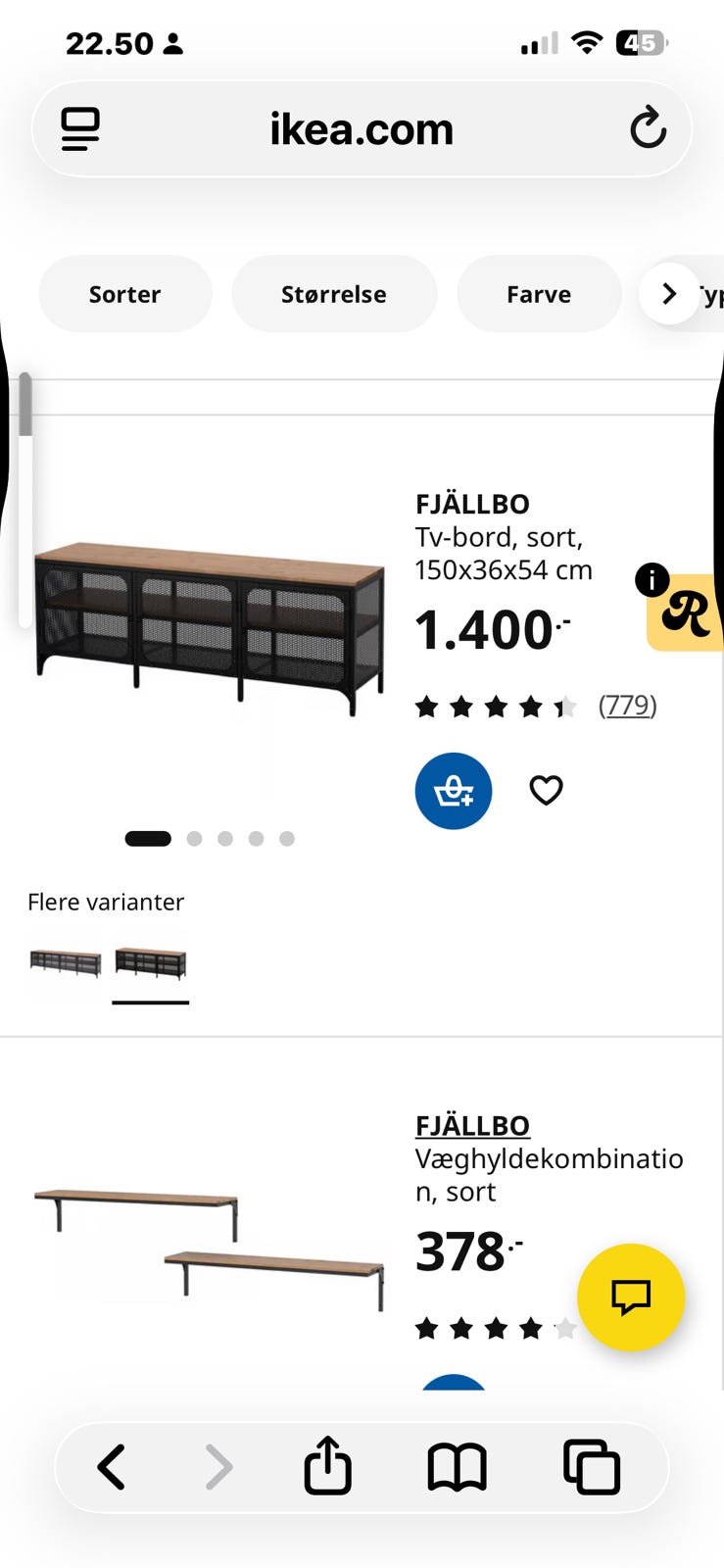Select the second carousel dot under the tv-bord
Screen dimensions: 724x1568
coord(193,838)
